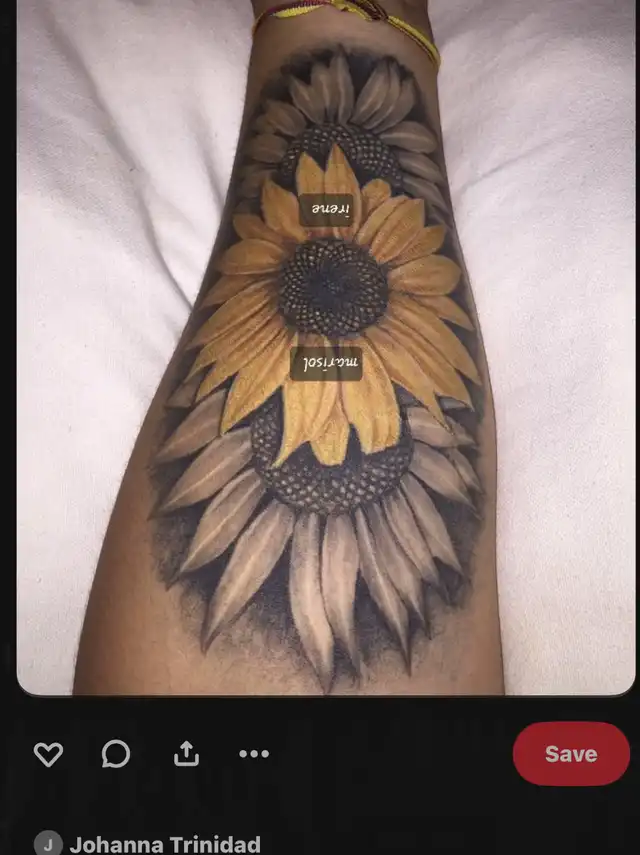
Task: Share this pin
Action: 186,754
